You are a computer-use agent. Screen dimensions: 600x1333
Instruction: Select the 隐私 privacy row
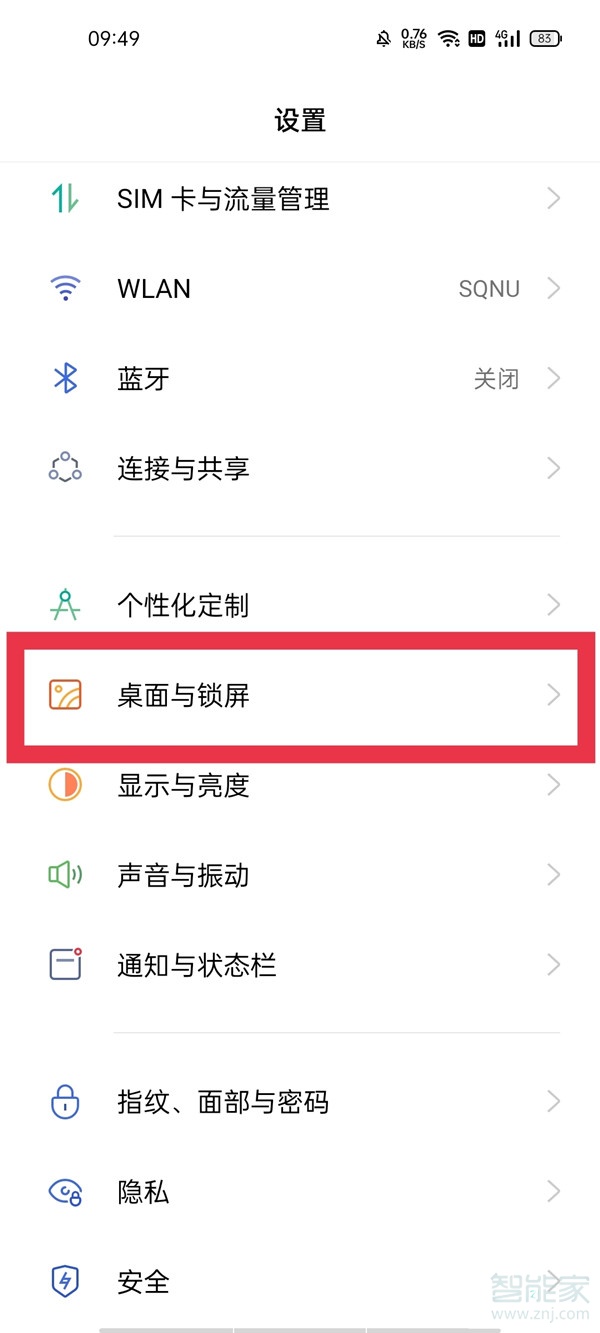coord(144,1192)
